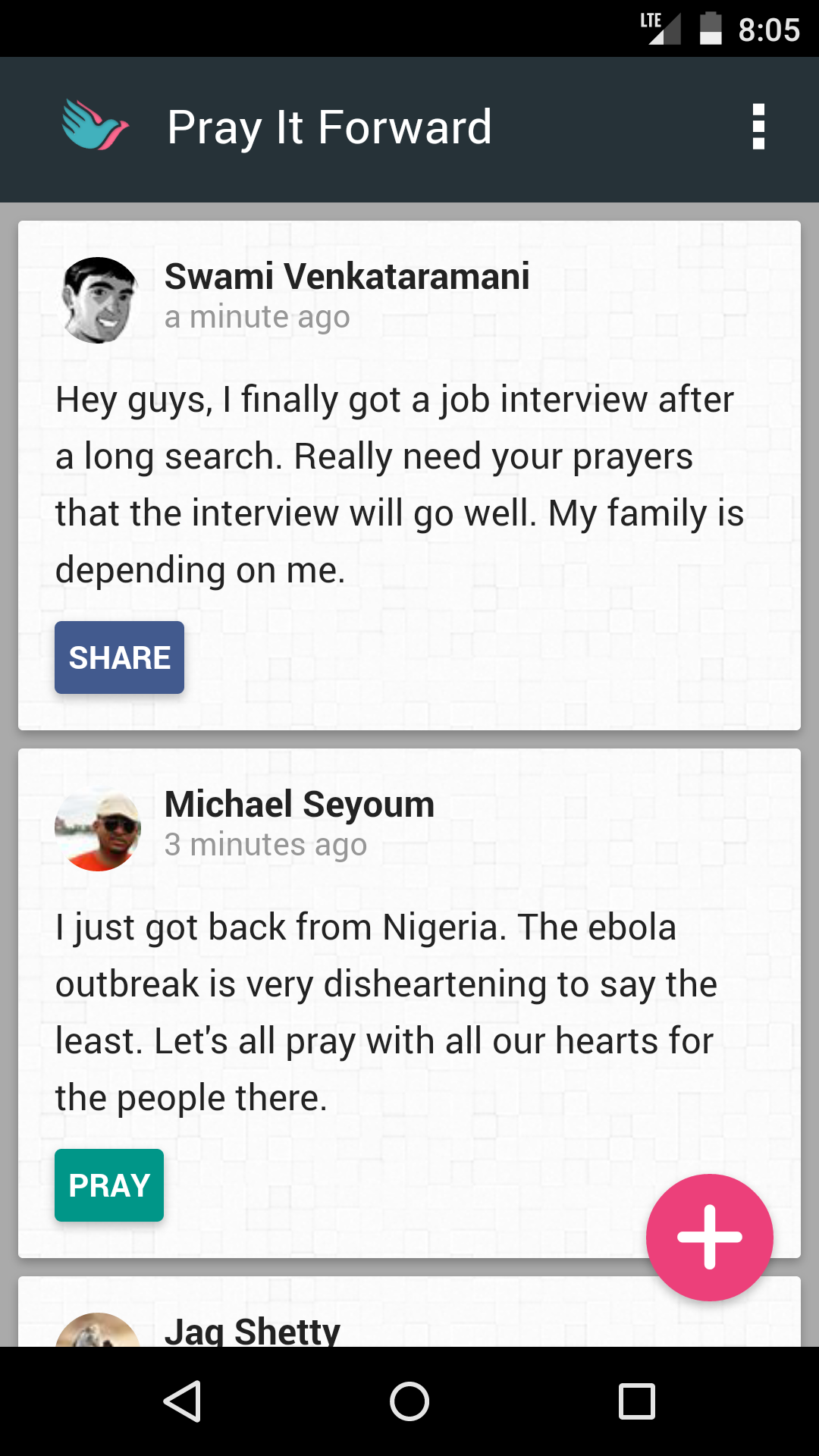This screenshot has width=819, height=1456.
Task: Share Swami Venkataramani's prayer request
Action: pos(119,657)
